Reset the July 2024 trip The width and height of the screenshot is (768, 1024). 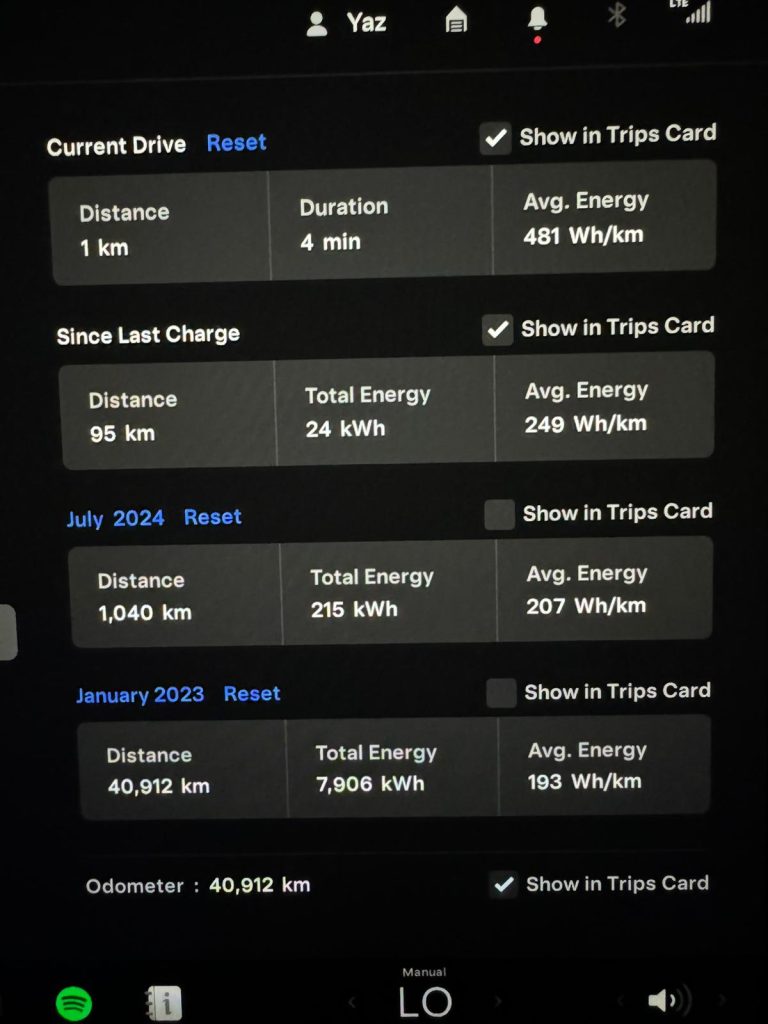[x=213, y=517]
